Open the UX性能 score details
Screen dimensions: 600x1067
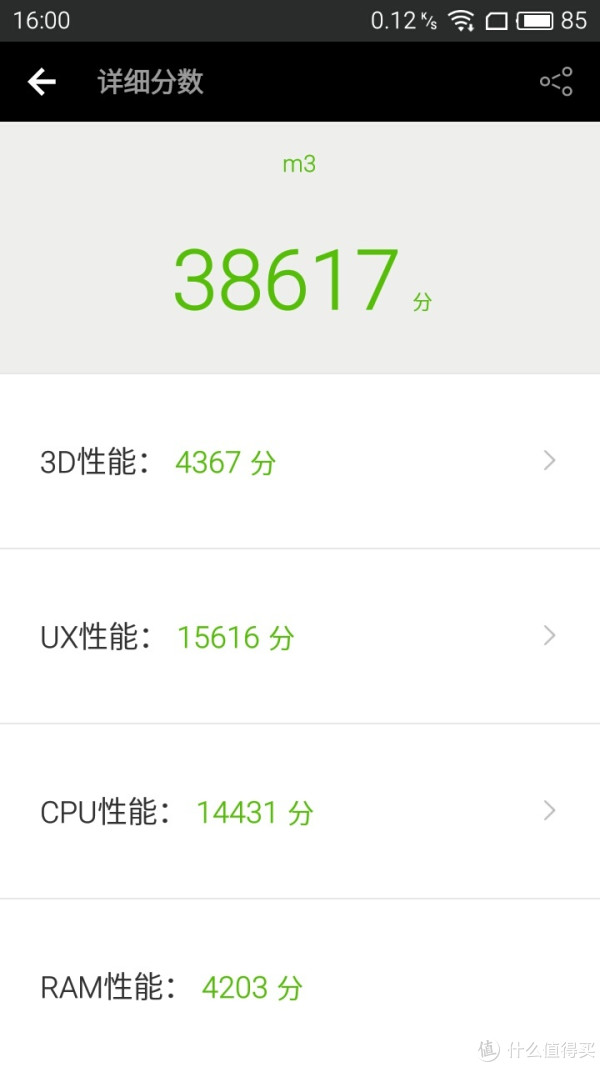click(300, 636)
